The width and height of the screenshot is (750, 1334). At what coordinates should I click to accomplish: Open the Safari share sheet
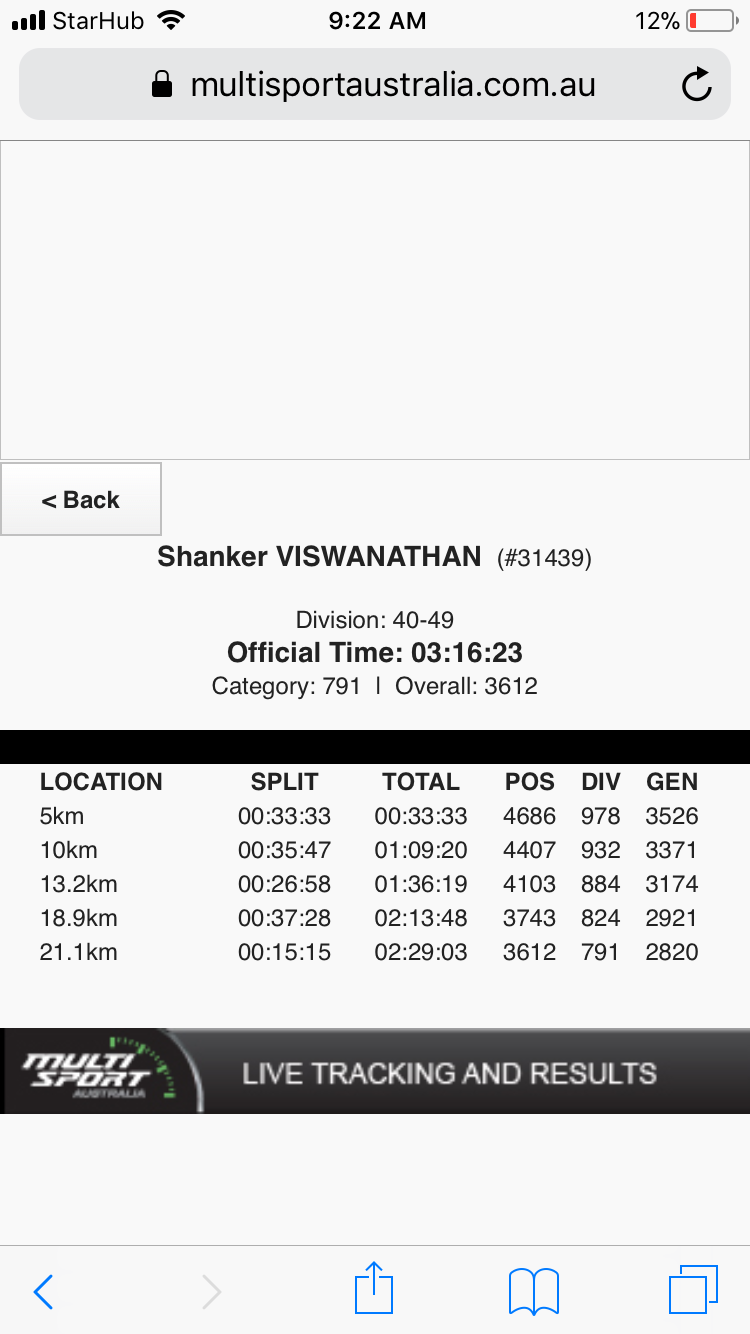point(374,1288)
